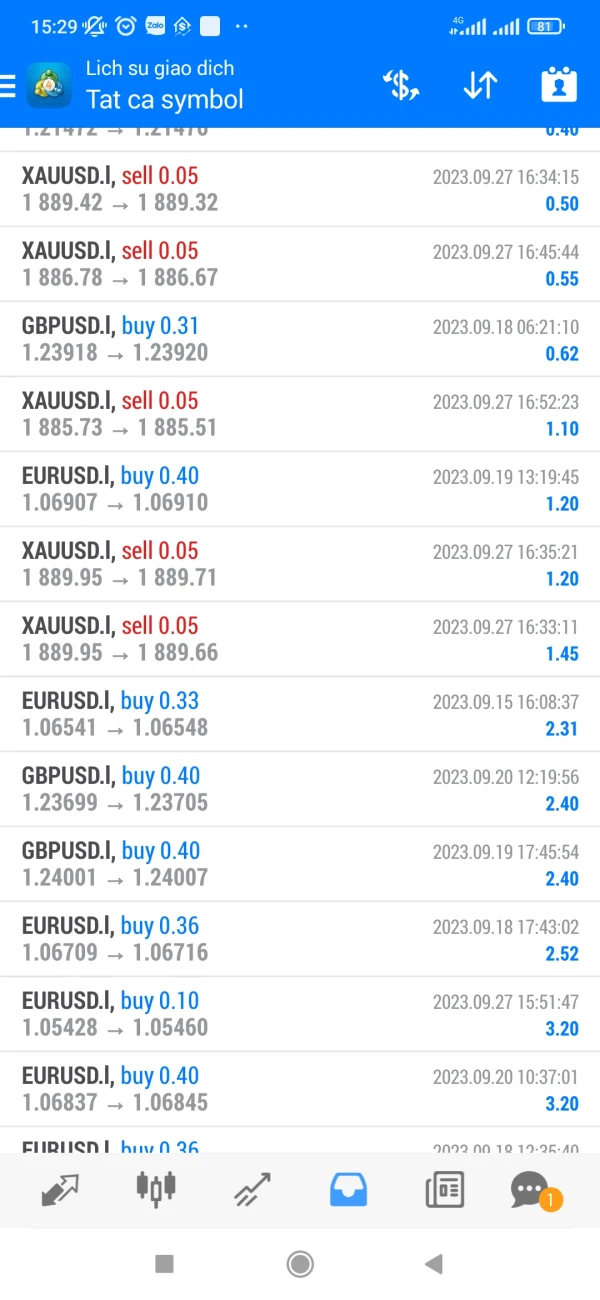Viewport: 600px width, 1300px height.
Task: Expand the GBPUSD buy 0.31 trade
Action: [300, 339]
